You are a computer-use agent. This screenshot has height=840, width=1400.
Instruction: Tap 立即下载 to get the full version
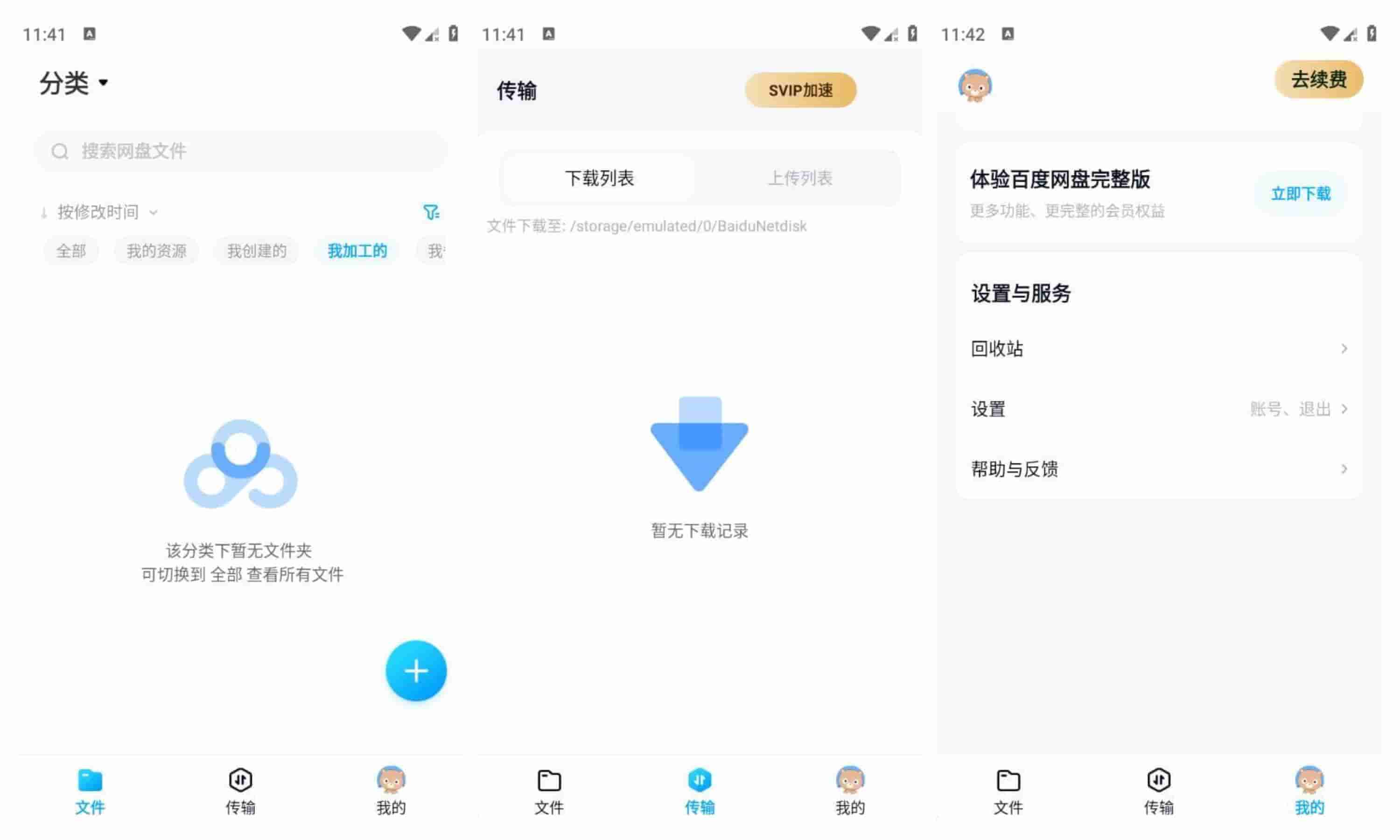click(x=1301, y=194)
